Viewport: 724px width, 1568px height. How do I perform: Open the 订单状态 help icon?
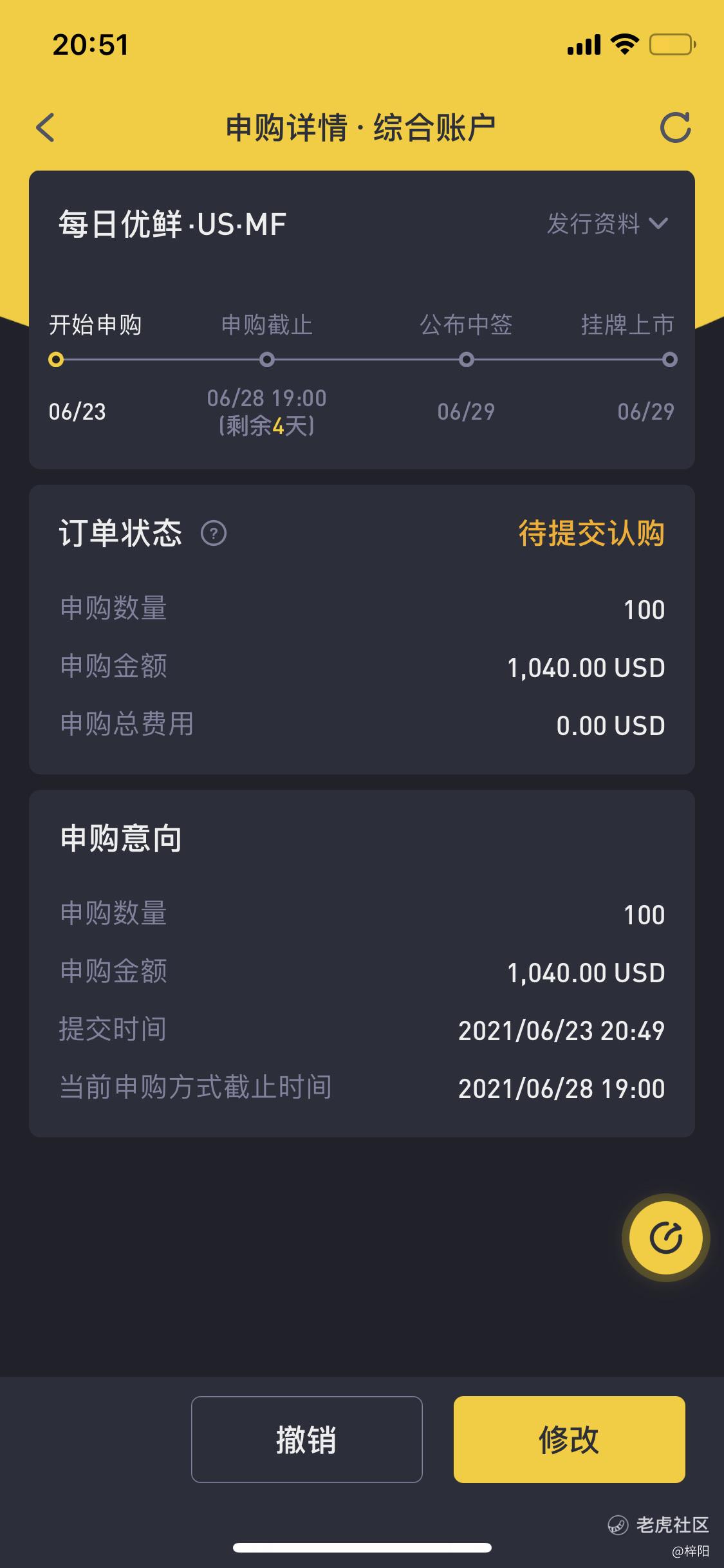(x=214, y=534)
